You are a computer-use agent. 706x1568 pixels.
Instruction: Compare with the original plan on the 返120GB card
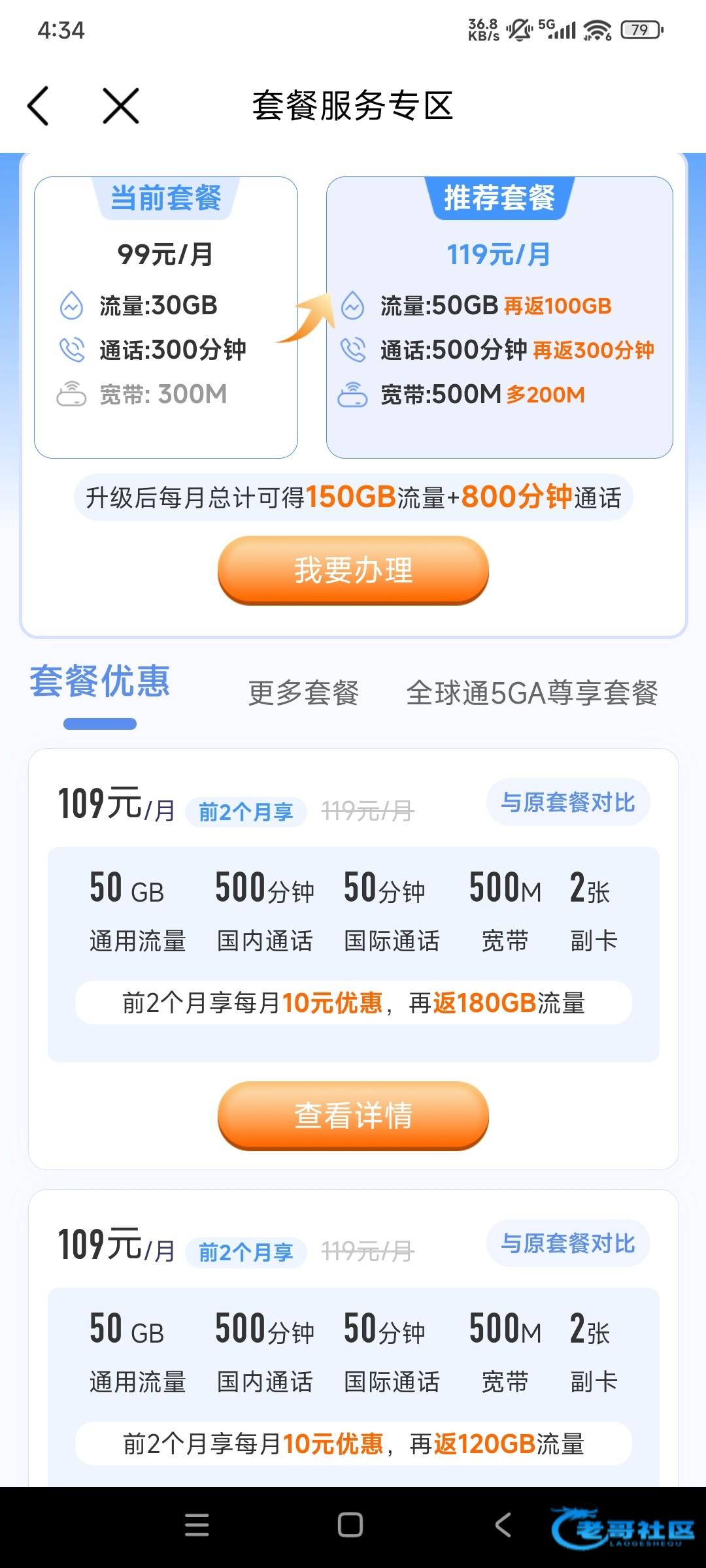(568, 1243)
